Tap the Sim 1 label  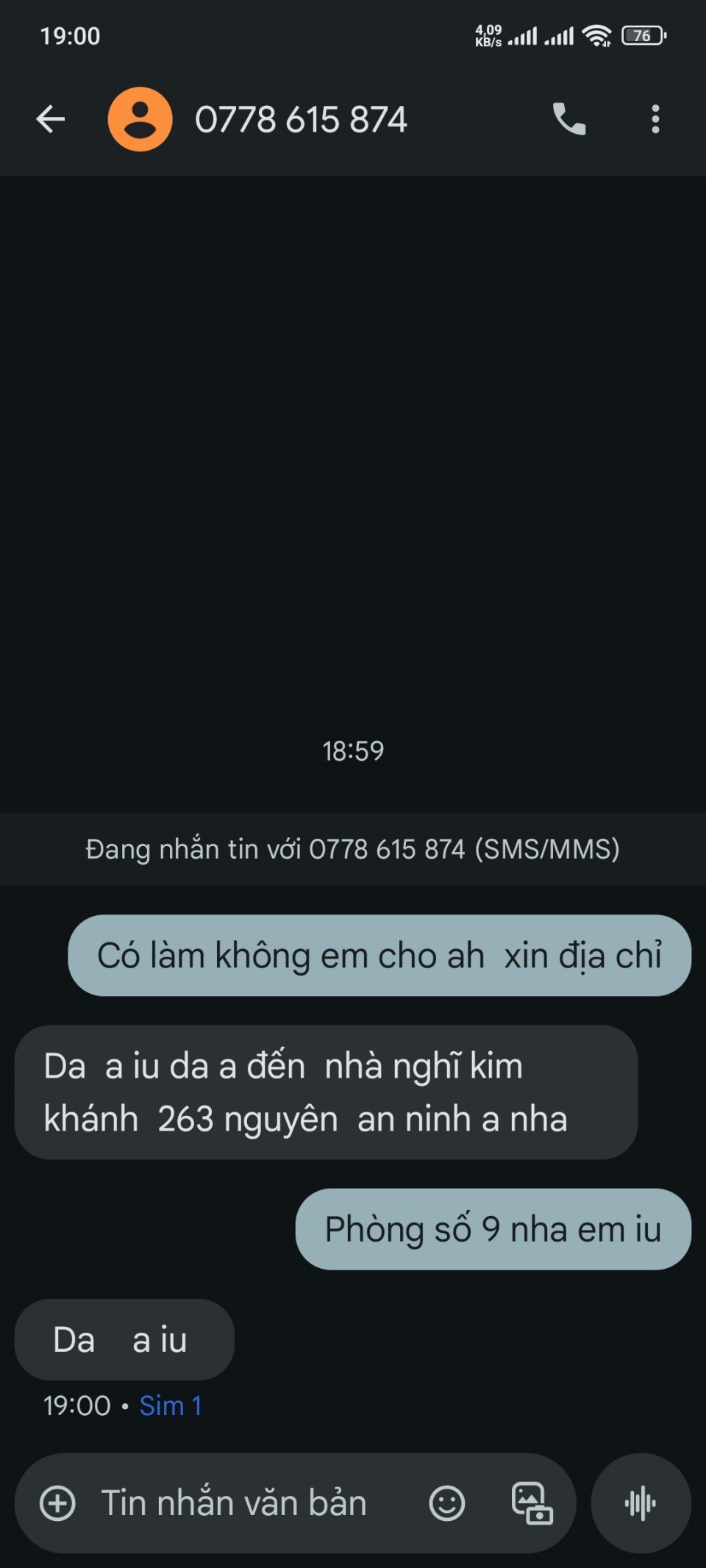pos(171,1406)
